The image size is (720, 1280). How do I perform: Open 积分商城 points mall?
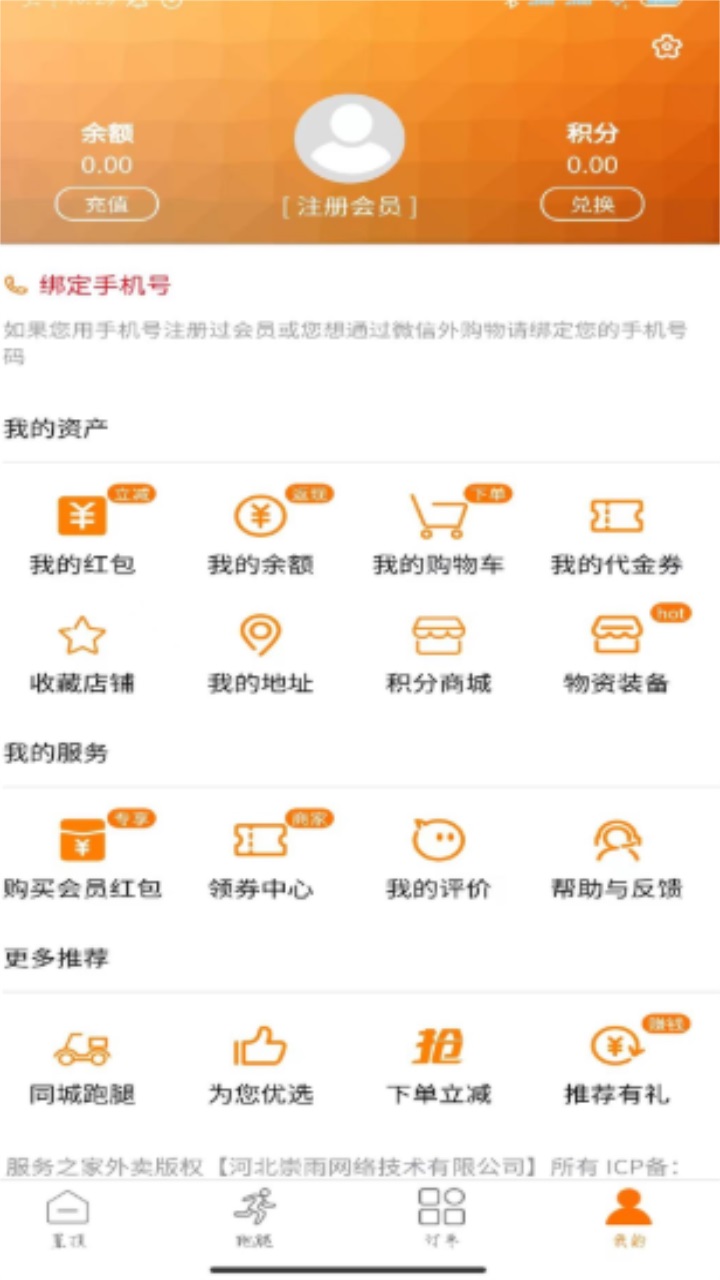pos(440,650)
